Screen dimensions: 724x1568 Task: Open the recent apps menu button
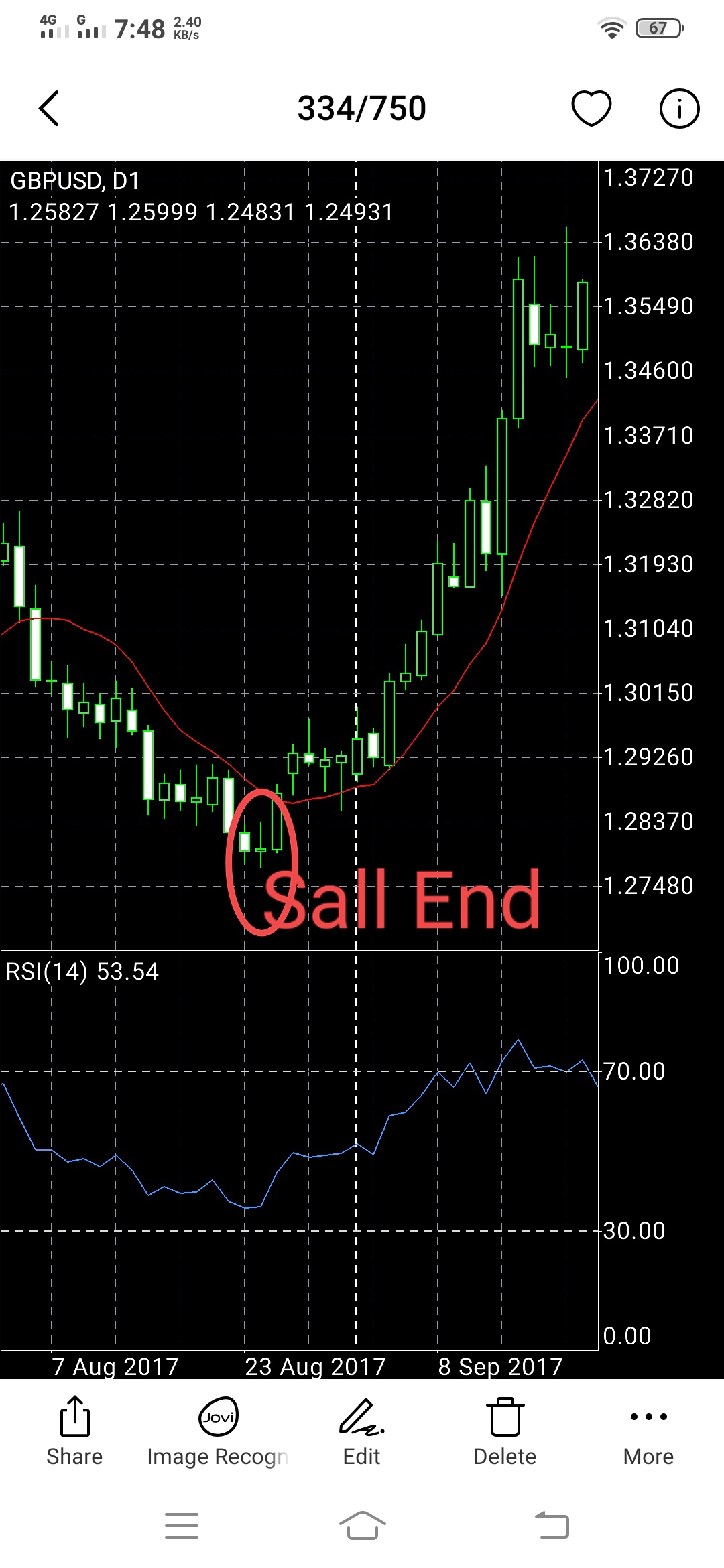click(x=182, y=1526)
